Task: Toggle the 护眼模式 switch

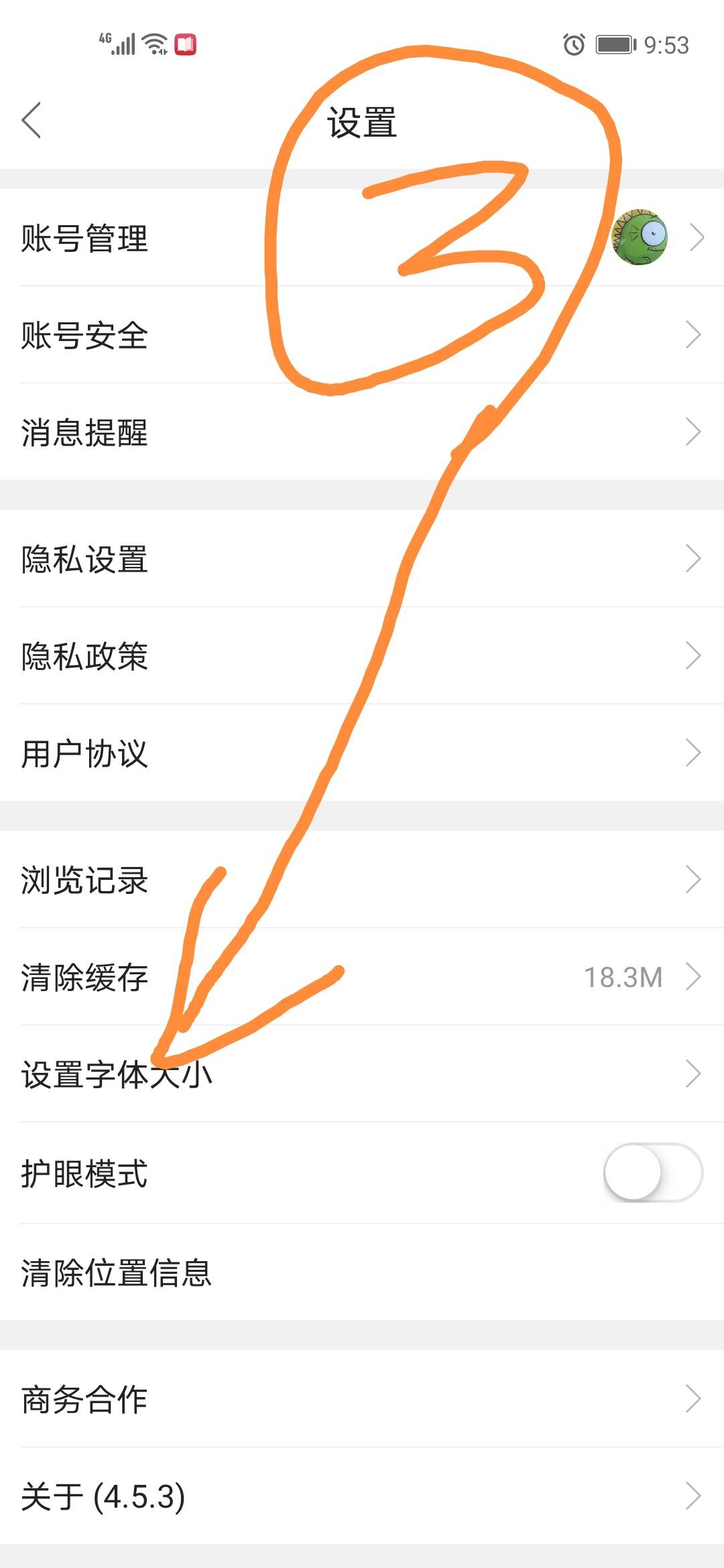Action: 653,1173
